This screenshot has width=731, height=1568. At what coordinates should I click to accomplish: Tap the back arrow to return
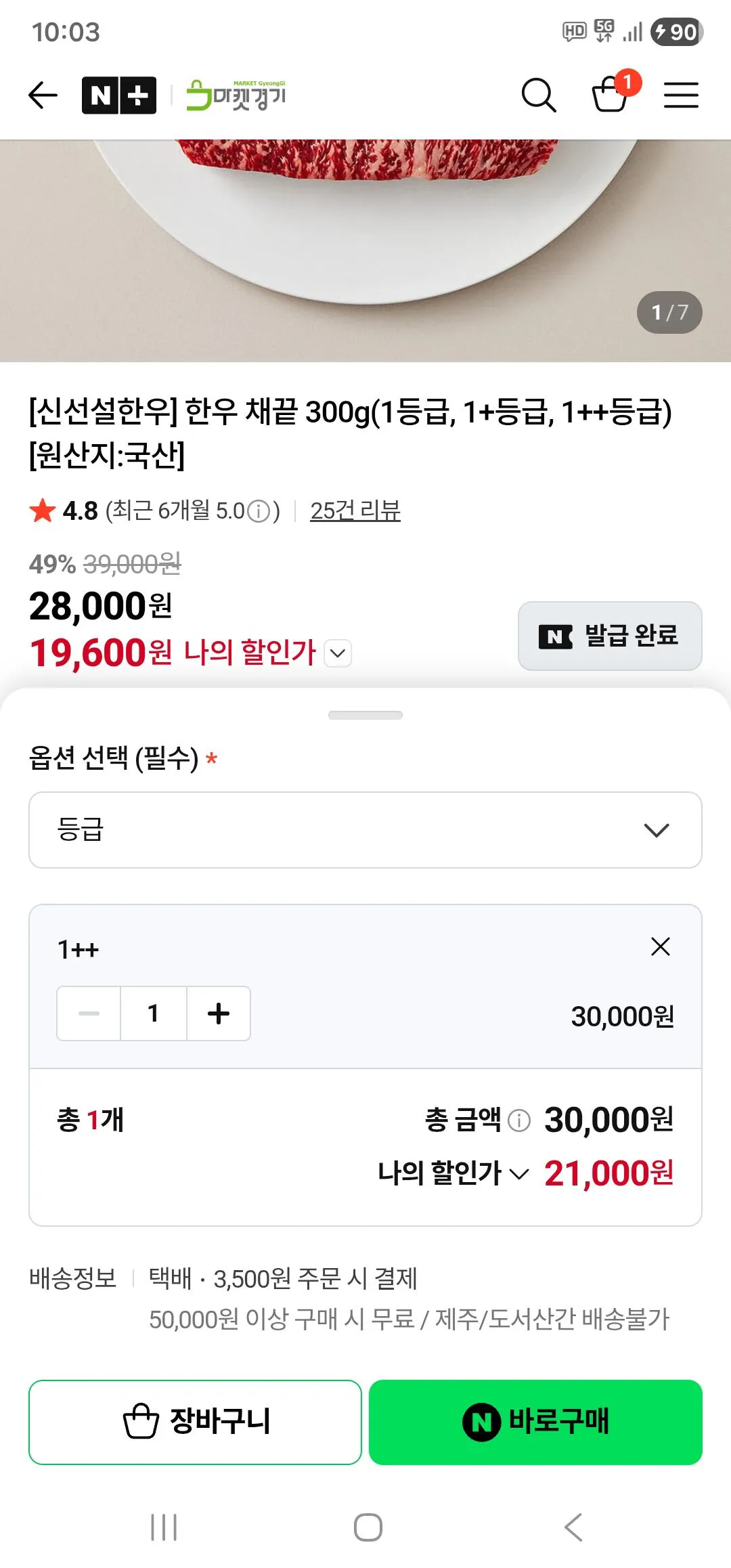click(x=43, y=95)
